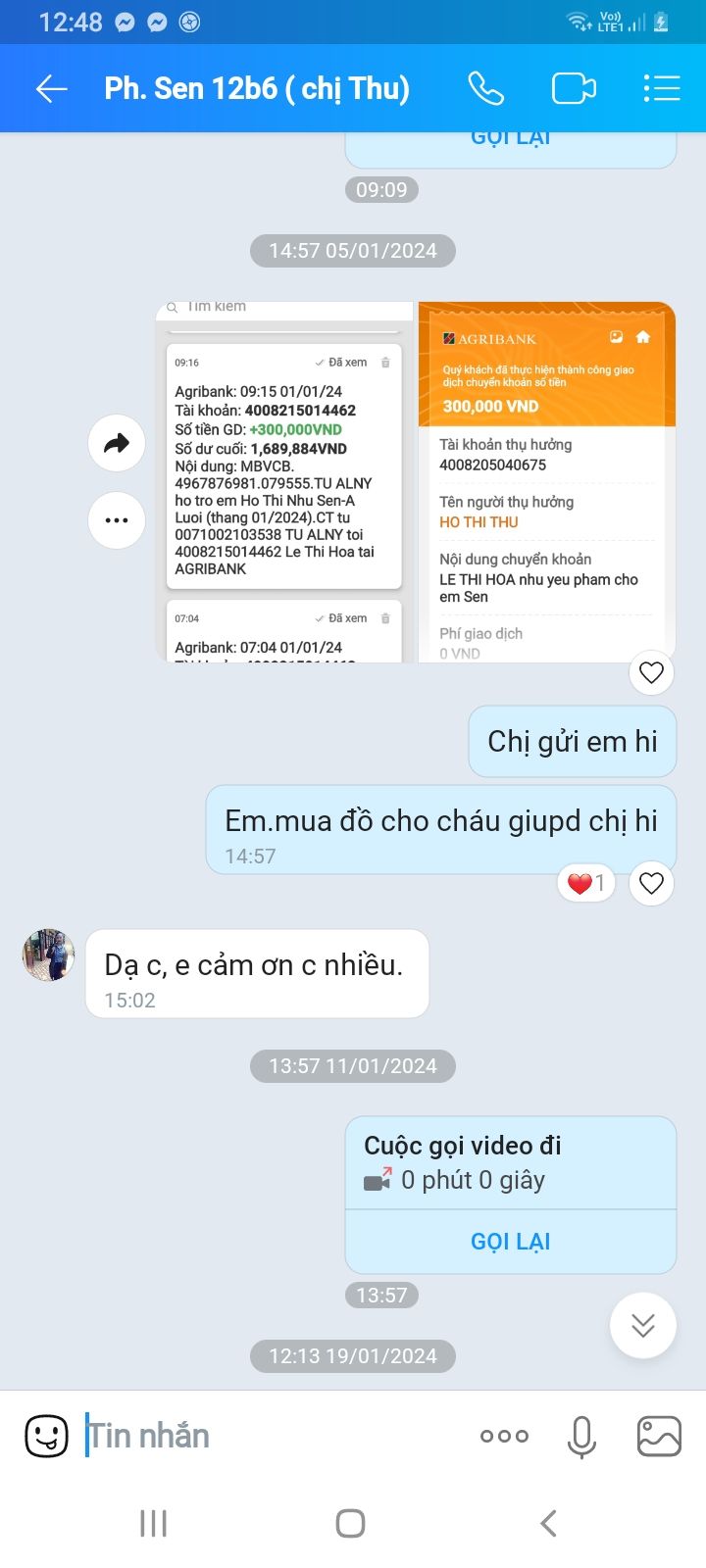
Task: Like the message "Em.mua đồ cho cháu"
Action: coord(652,884)
